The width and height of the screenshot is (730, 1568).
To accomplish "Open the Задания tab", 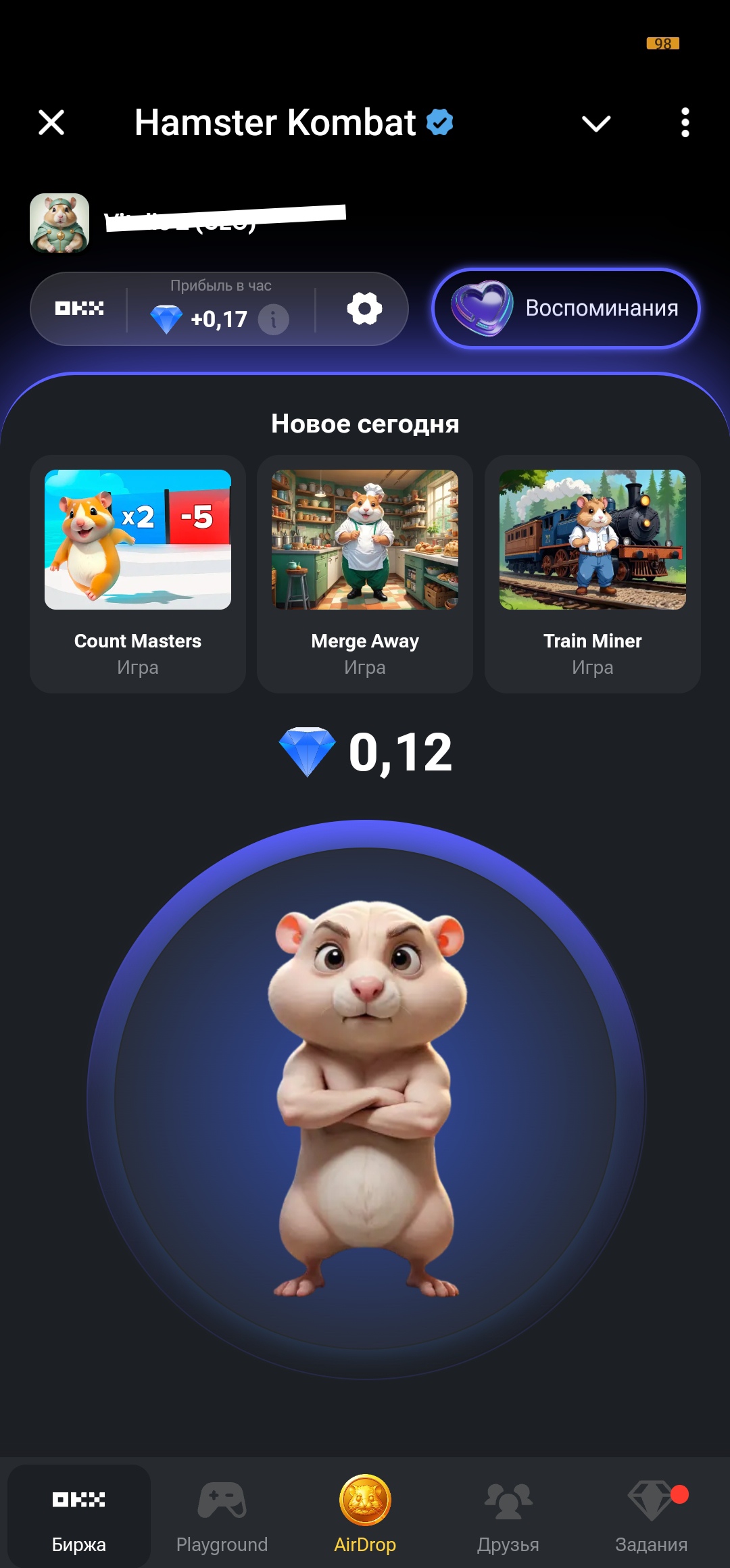I will coord(651,1515).
